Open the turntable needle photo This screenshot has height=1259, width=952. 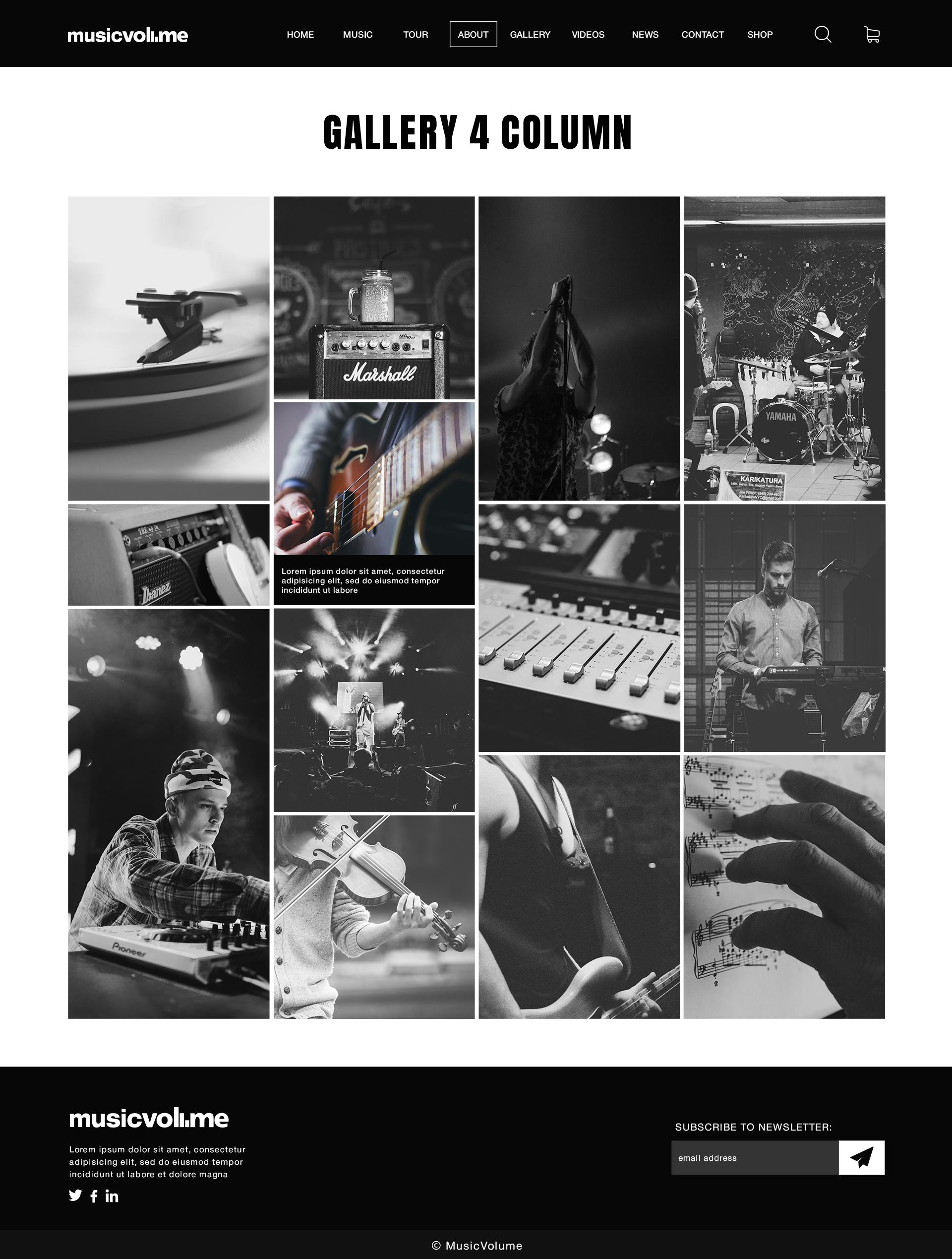click(169, 348)
